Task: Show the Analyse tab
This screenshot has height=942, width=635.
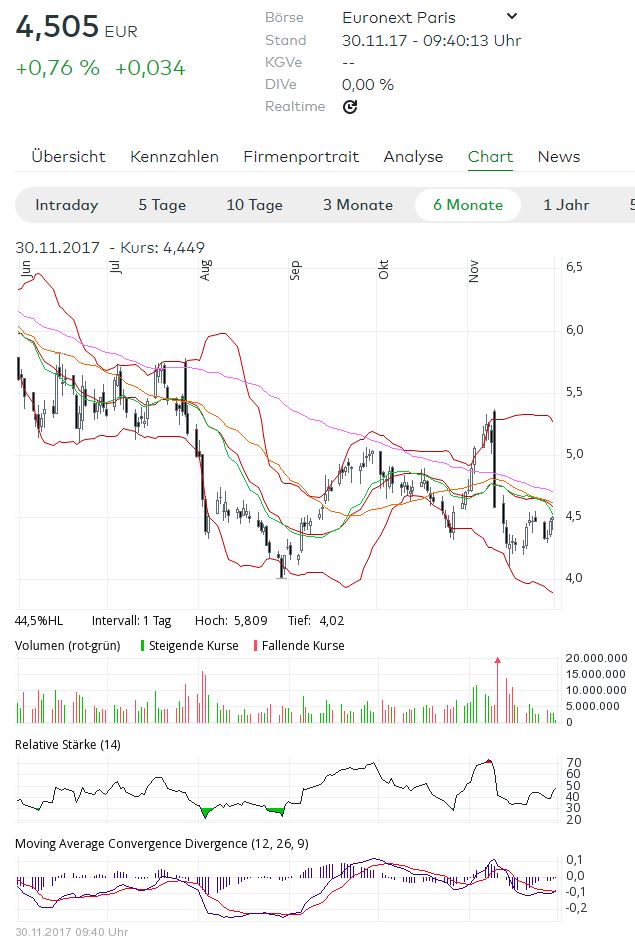Action: tap(413, 157)
